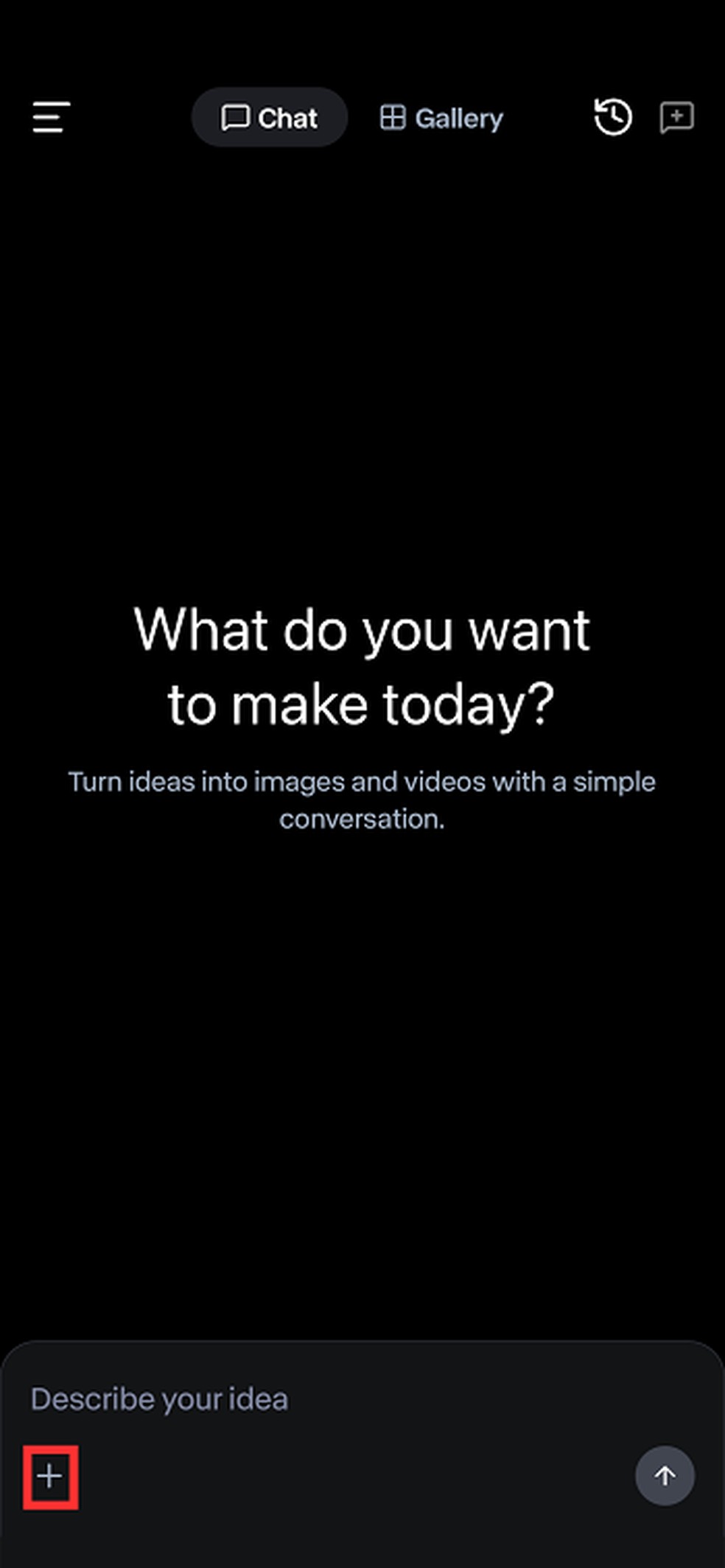
Task: Switch to the Gallery tab
Action: click(441, 118)
